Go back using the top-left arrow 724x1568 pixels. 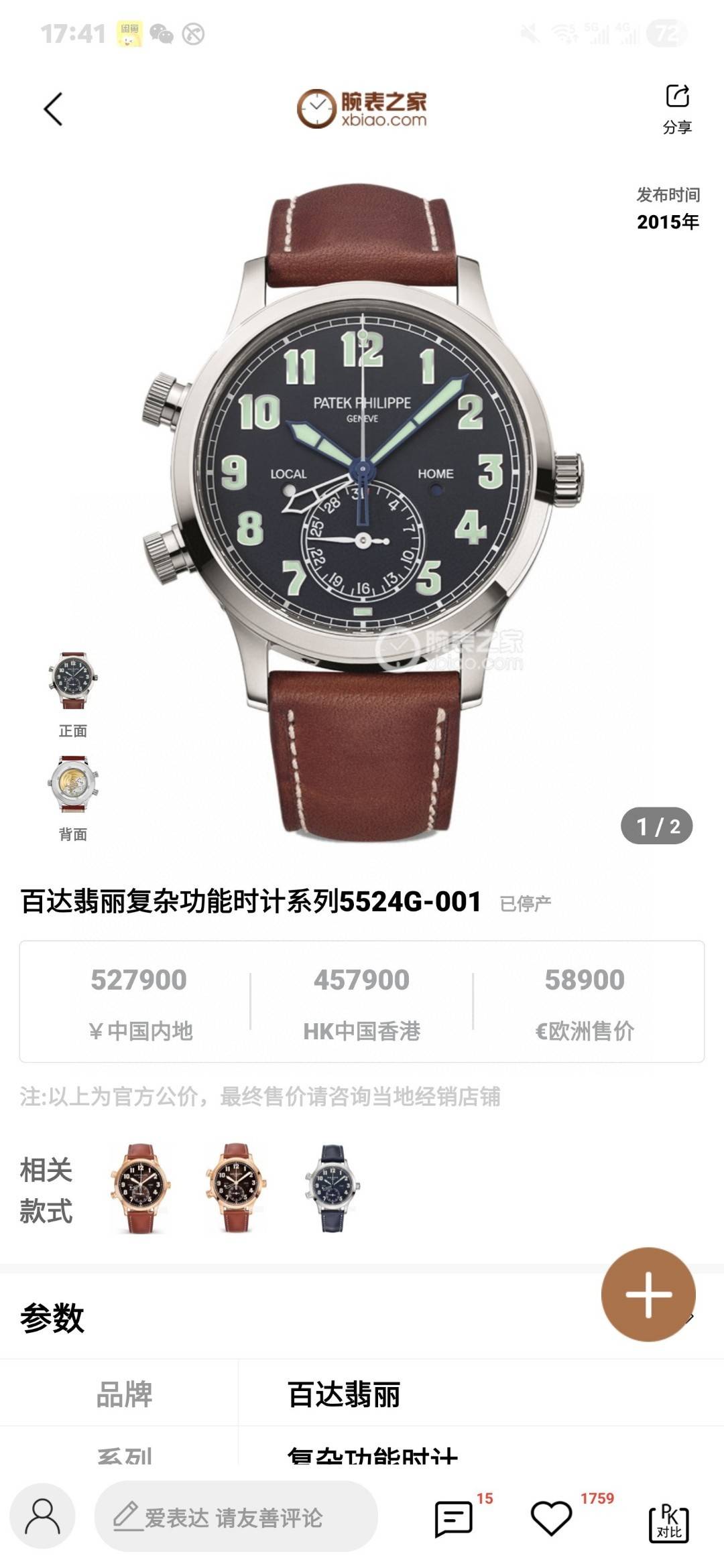(53, 109)
